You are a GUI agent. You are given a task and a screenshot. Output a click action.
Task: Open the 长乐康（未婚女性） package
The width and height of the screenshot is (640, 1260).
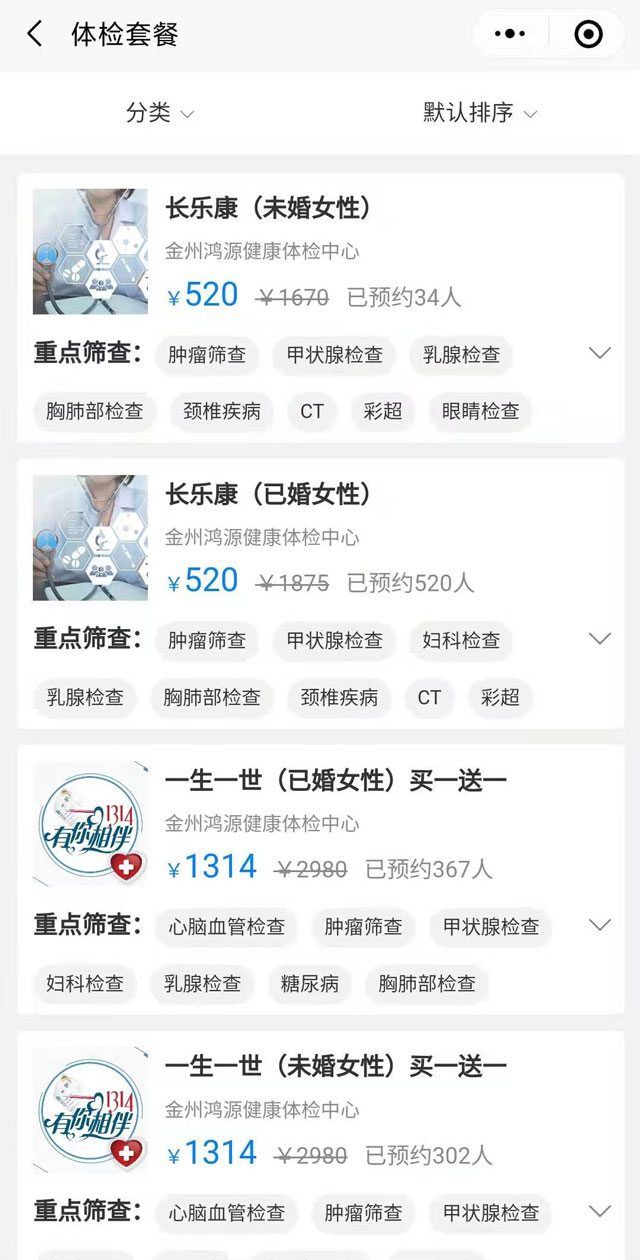[x=268, y=208]
